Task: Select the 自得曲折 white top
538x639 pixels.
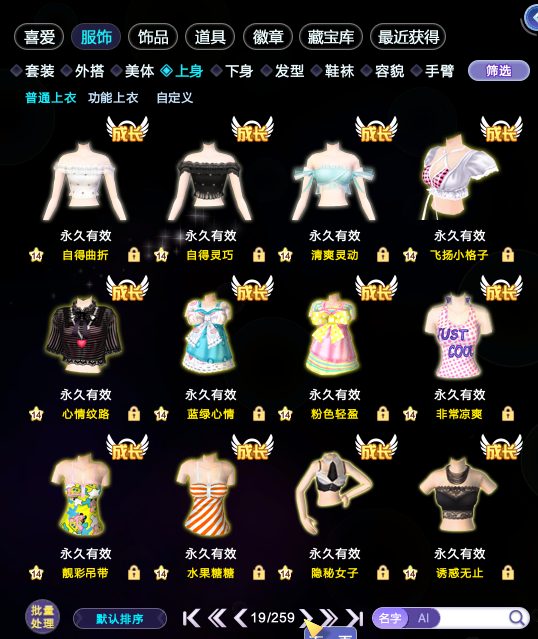Action: pos(86,181)
